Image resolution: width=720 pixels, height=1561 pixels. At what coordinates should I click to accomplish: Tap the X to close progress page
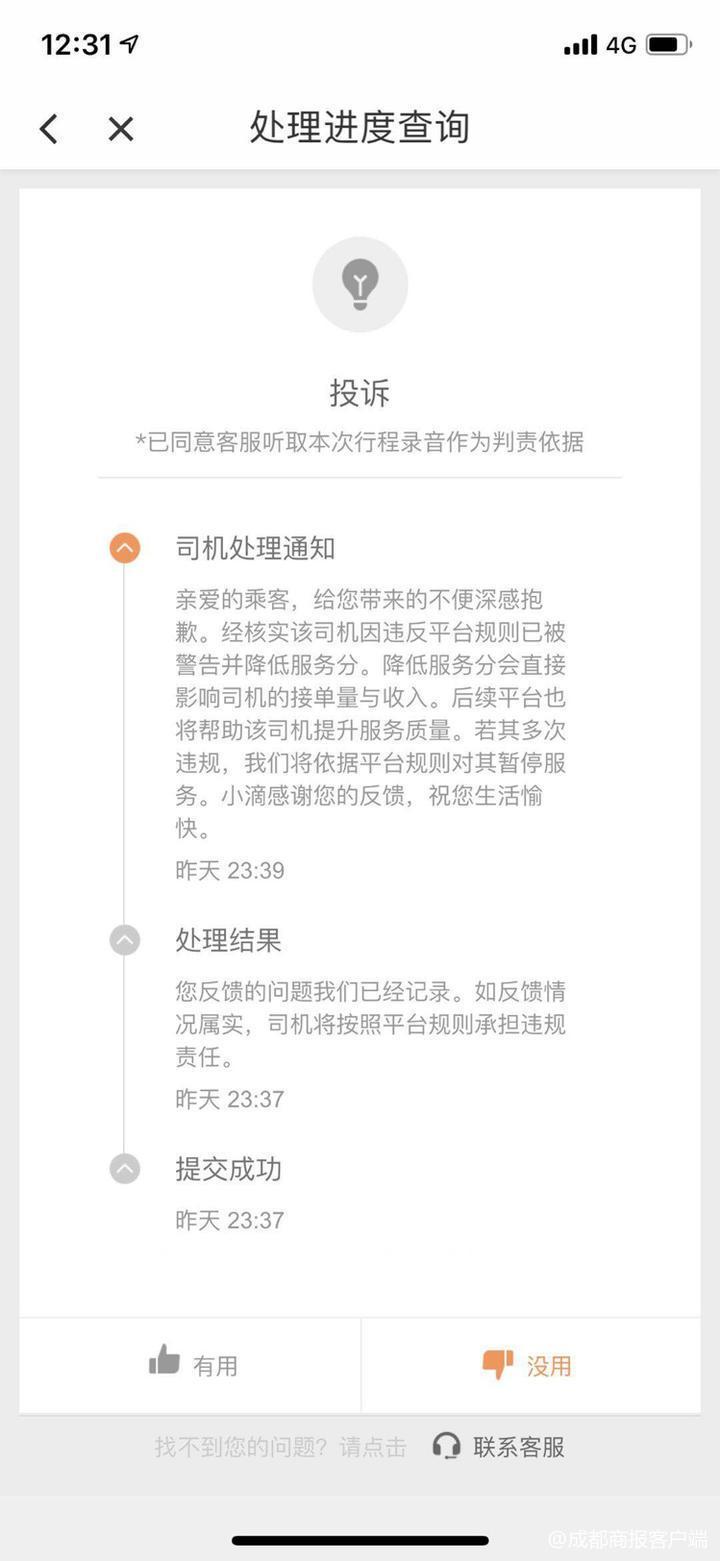(118, 128)
